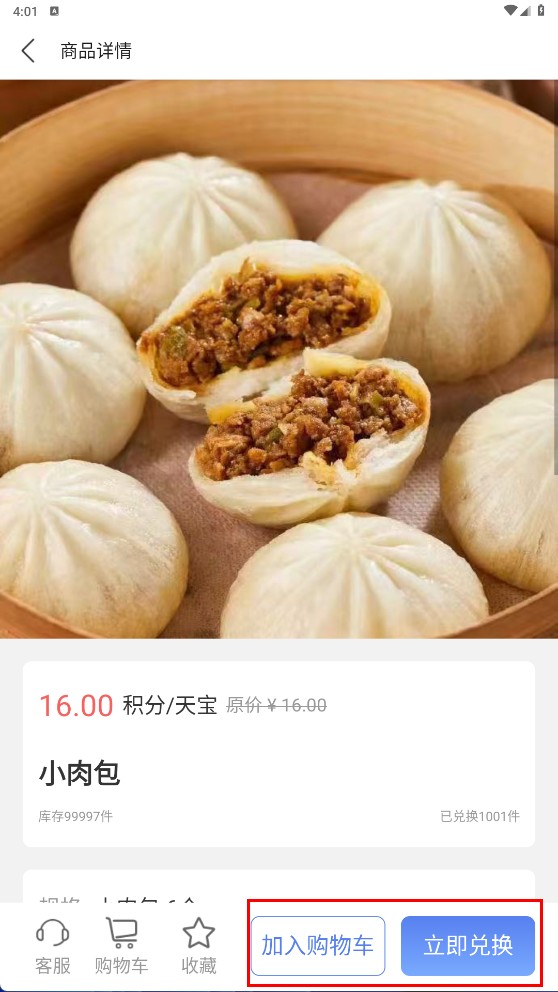The width and height of the screenshot is (558, 992).
Task: Tap 立即兑换 to redeem now
Action: point(468,946)
